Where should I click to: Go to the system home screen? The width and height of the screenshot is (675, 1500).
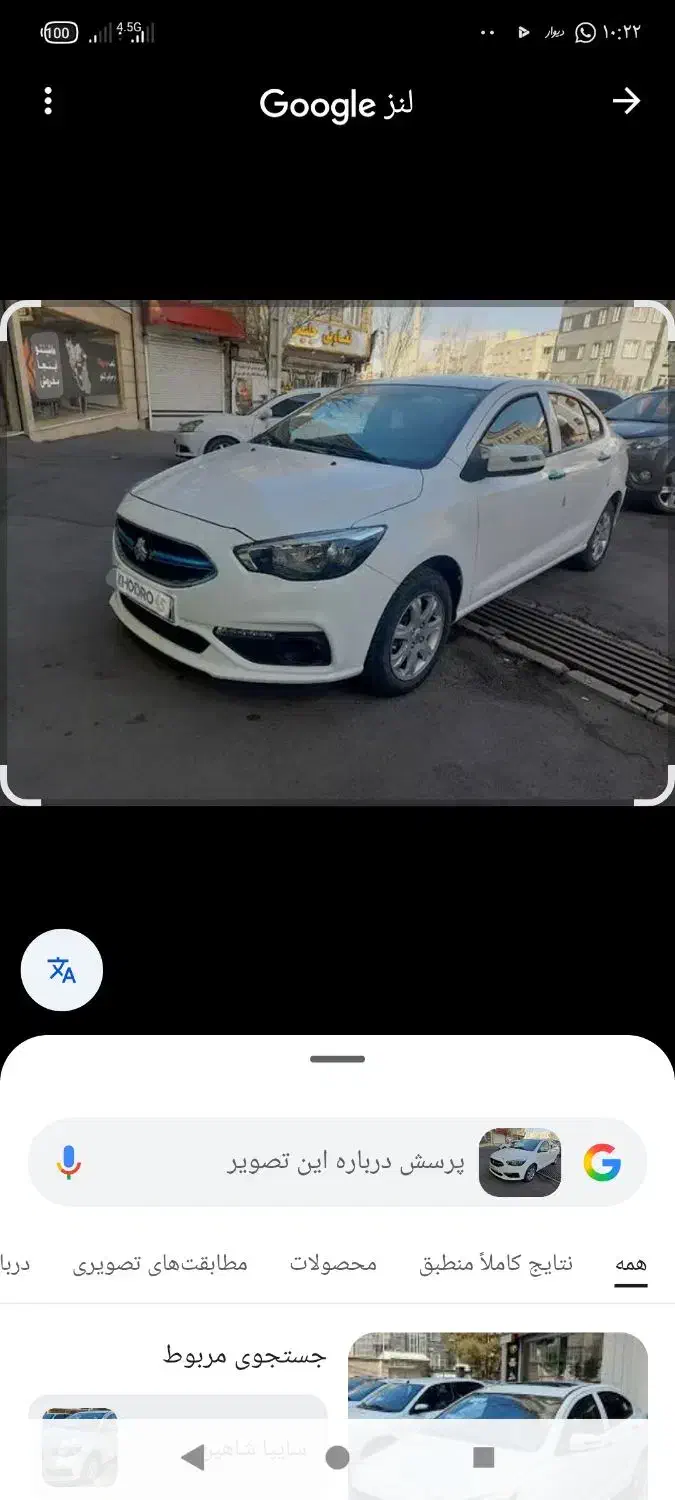pos(337,1457)
